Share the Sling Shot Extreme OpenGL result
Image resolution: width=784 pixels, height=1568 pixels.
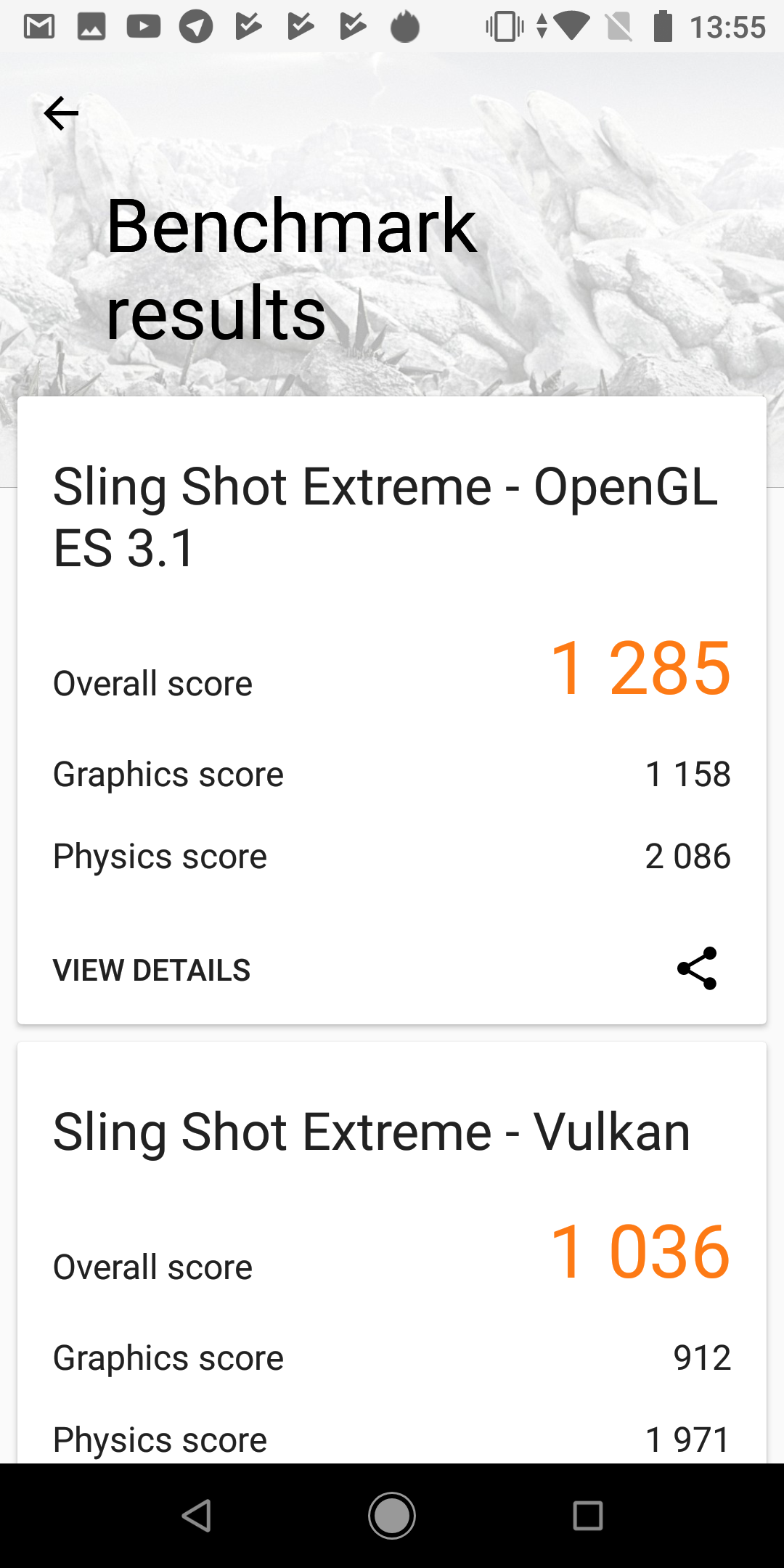pyautogui.click(x=697, y=968)
